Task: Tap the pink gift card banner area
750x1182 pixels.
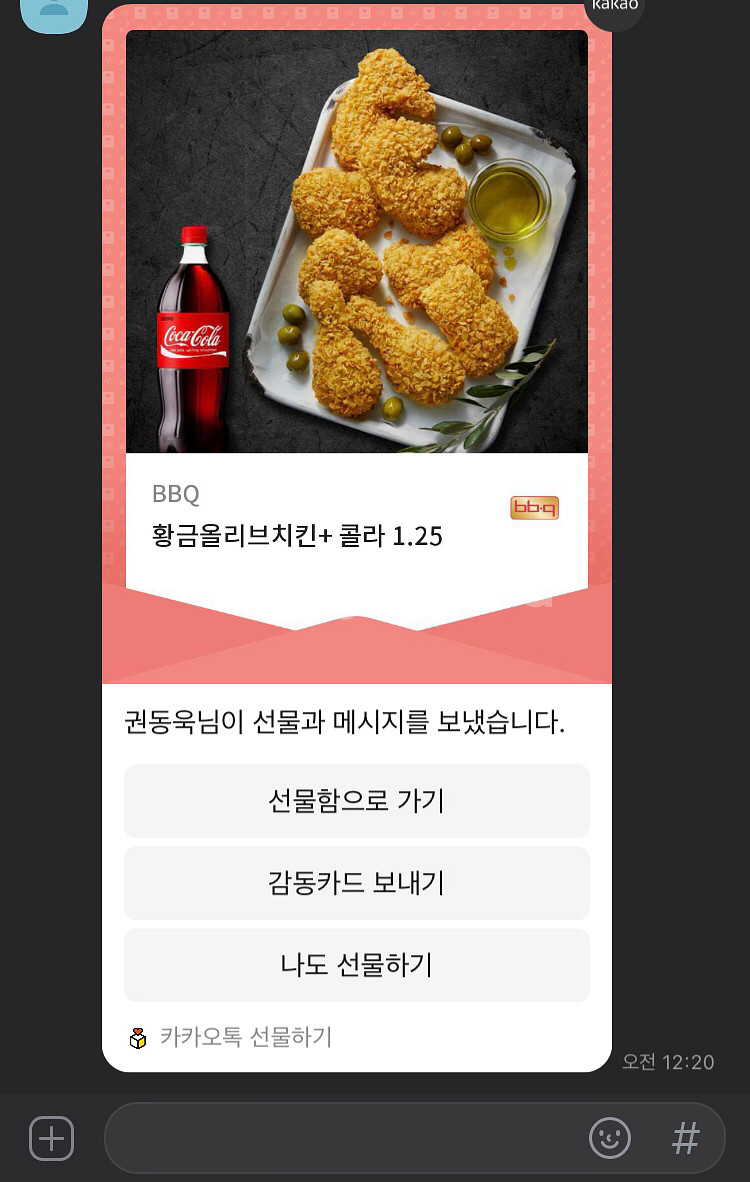Action: tap(356, 640)
